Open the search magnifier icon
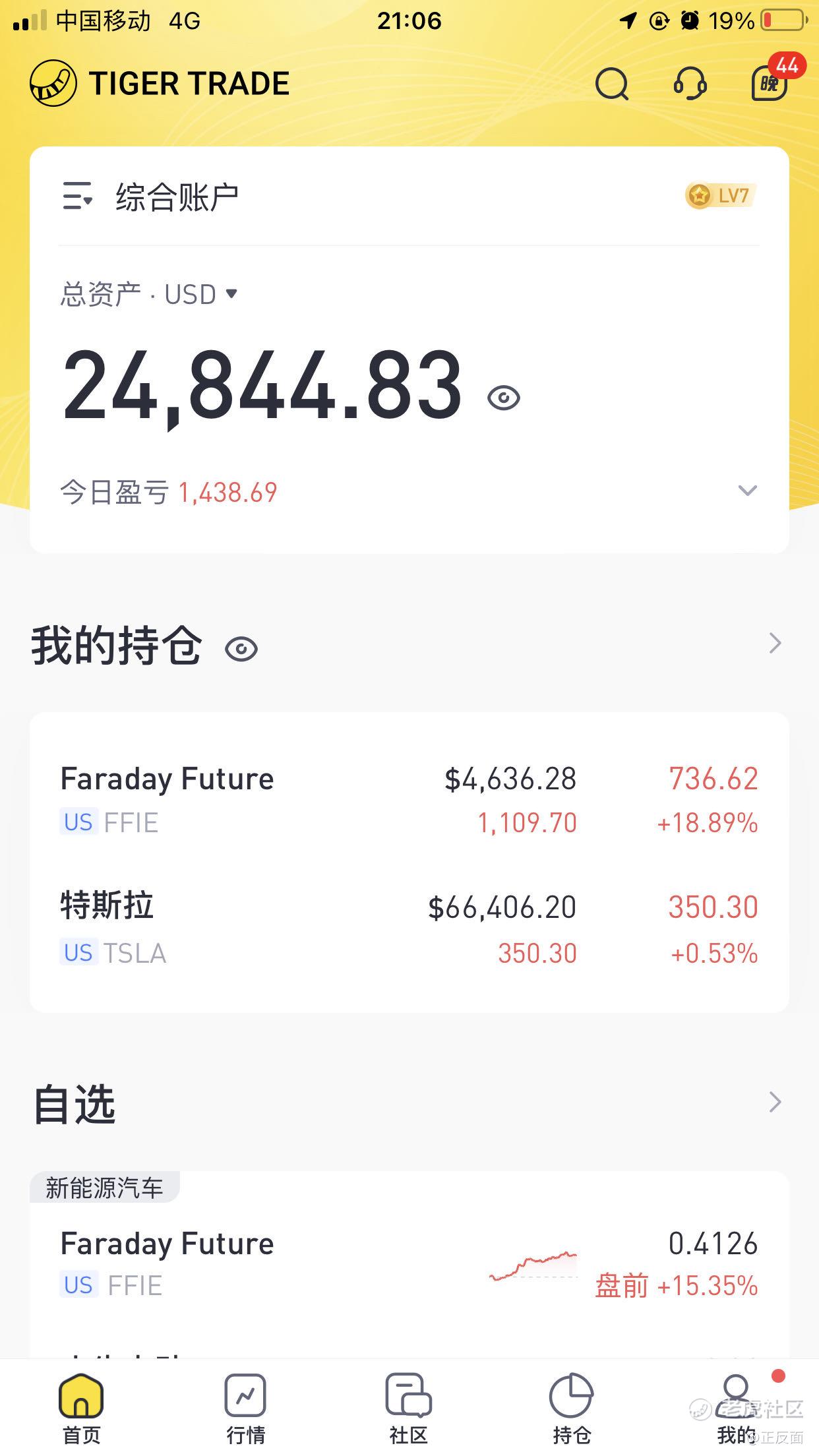 pos(611,84)
